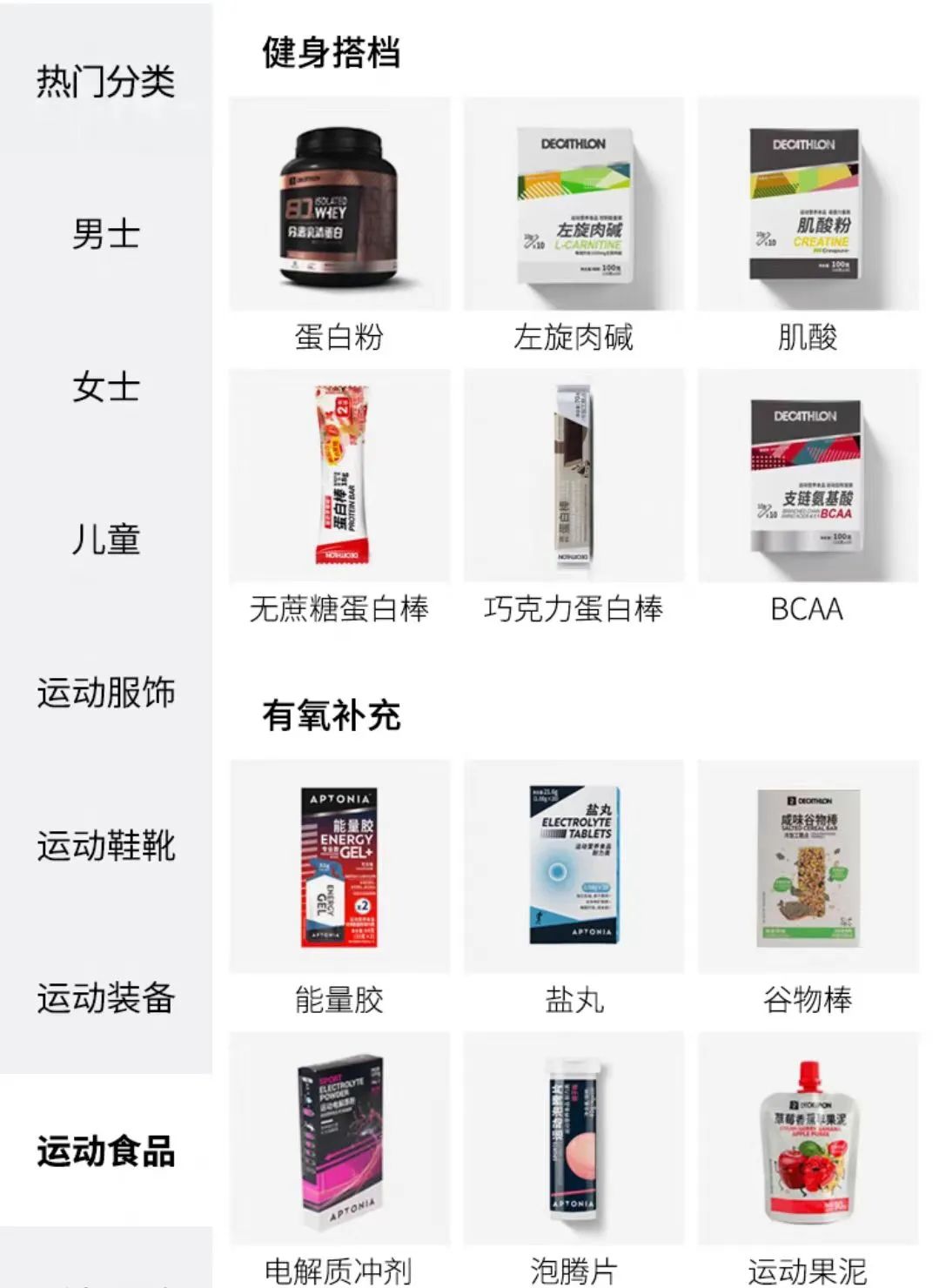Switch to the 儿童 category
Viewport: 939px width, 1288px height.
[x=105, y=540]
